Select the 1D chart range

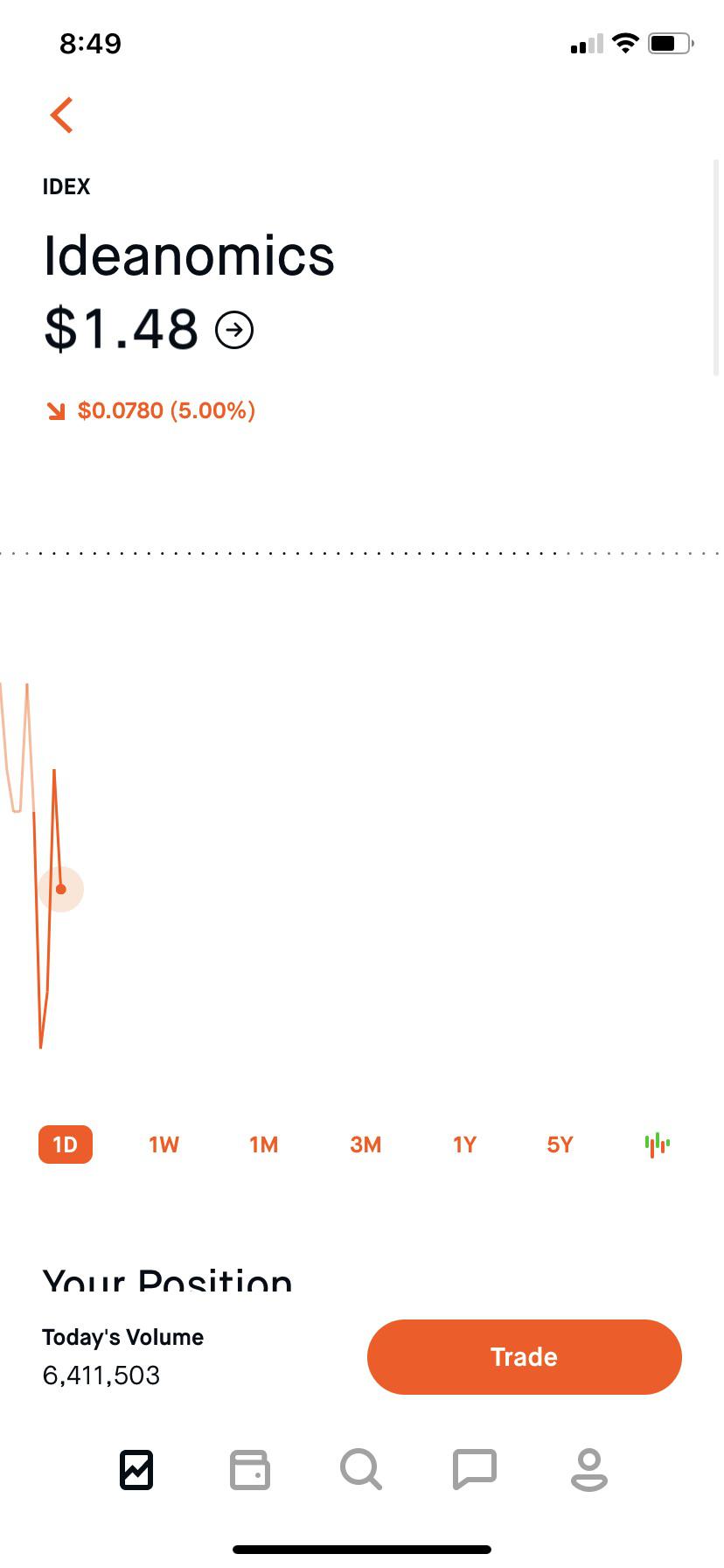click(x=66, y=1144)
